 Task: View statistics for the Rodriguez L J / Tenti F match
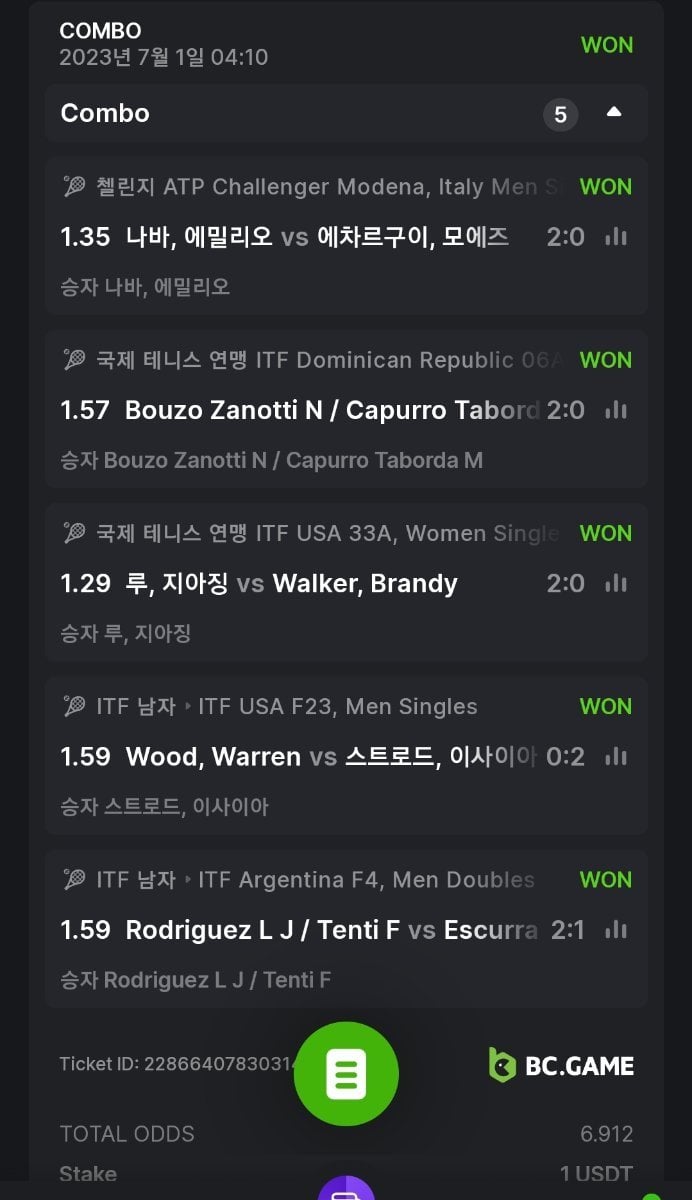tap(616, 929)
